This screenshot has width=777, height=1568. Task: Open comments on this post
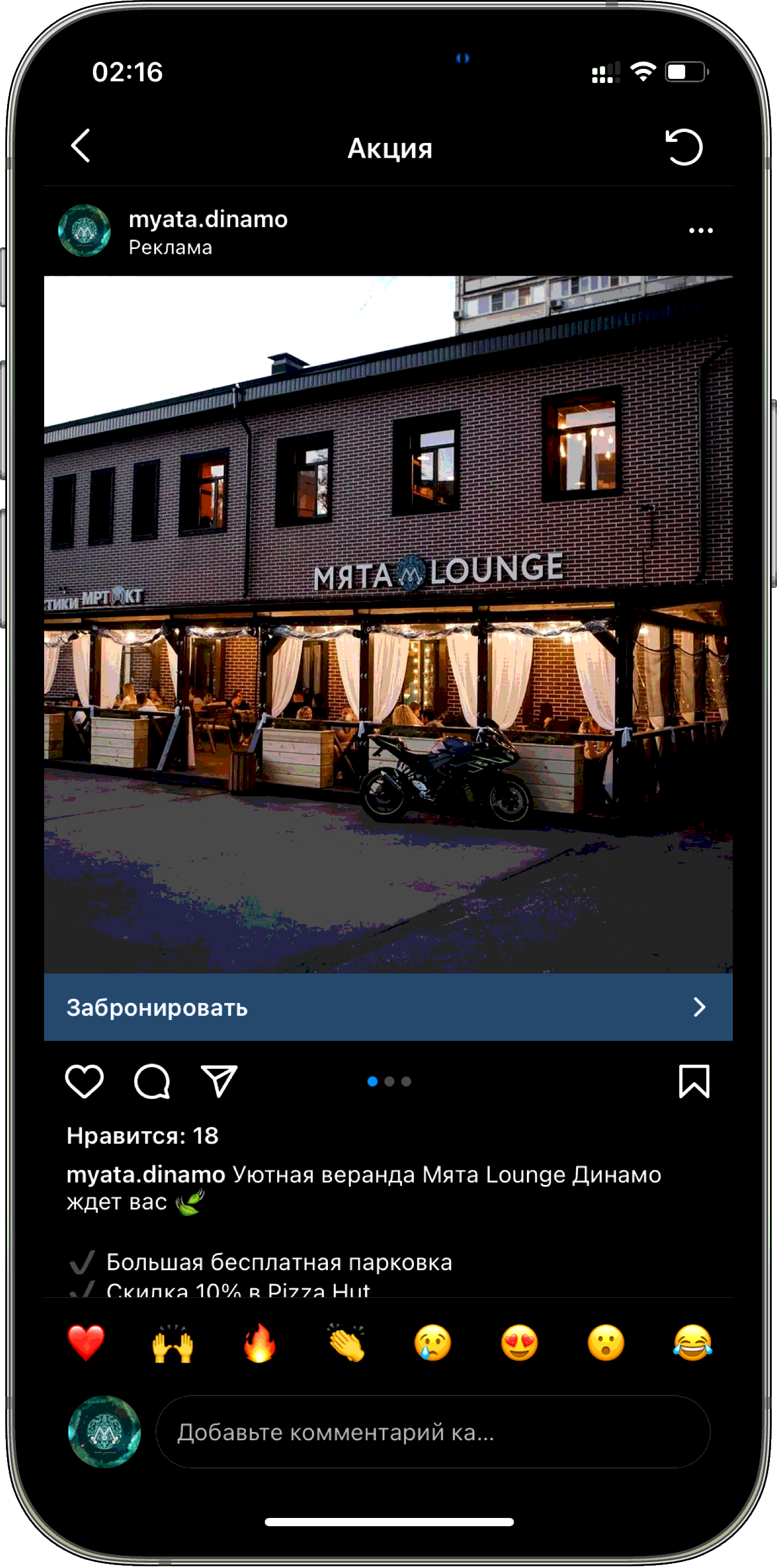pyautogui.click(x=152, y=1082)
